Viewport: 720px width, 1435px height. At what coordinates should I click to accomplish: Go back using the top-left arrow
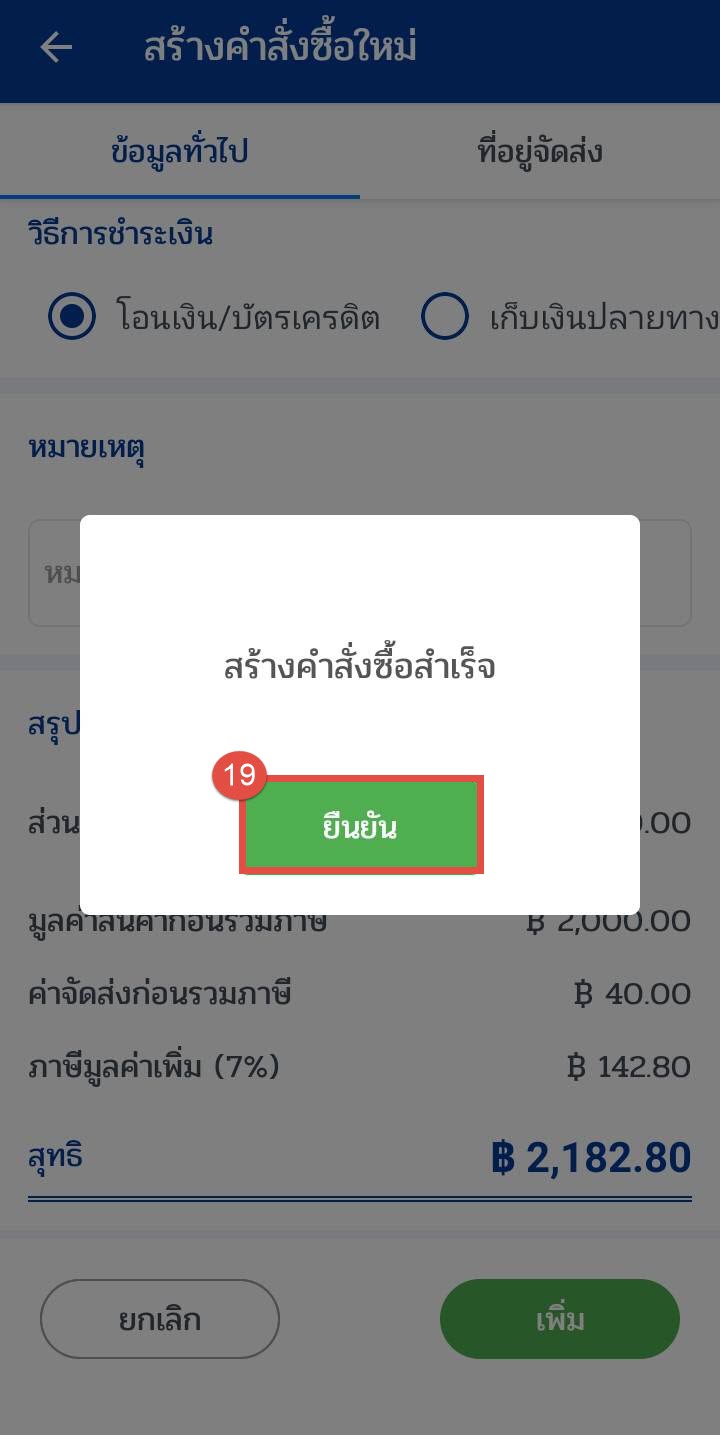pyautogui.click(x=56, y=47)
